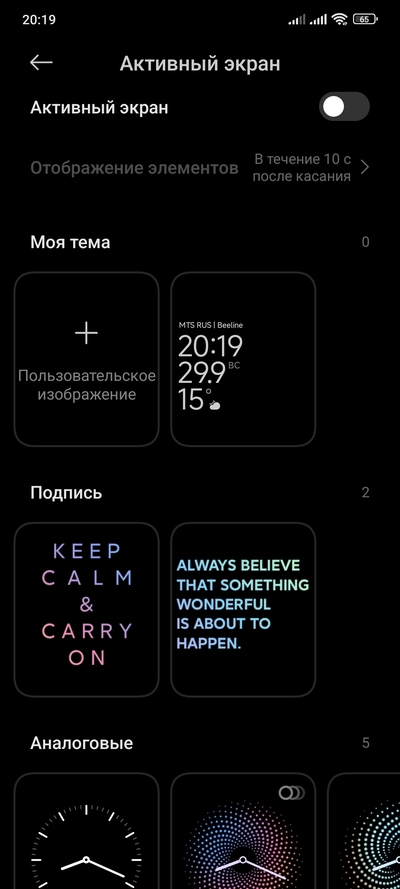Go back using the arrow icon
Viewport: 400px width, 889px height.
41,63
